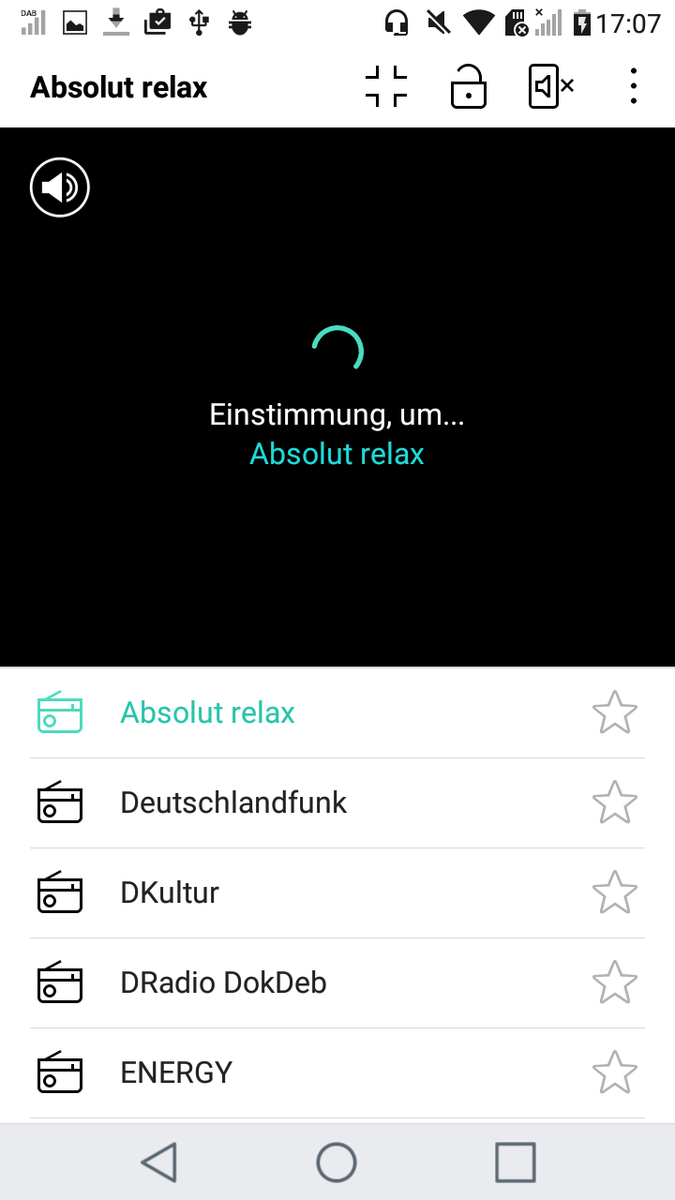Tap the star next to ENERGY
Image resolution: width=675 pixels, height=1200 pixels.
click(614, 1072)
